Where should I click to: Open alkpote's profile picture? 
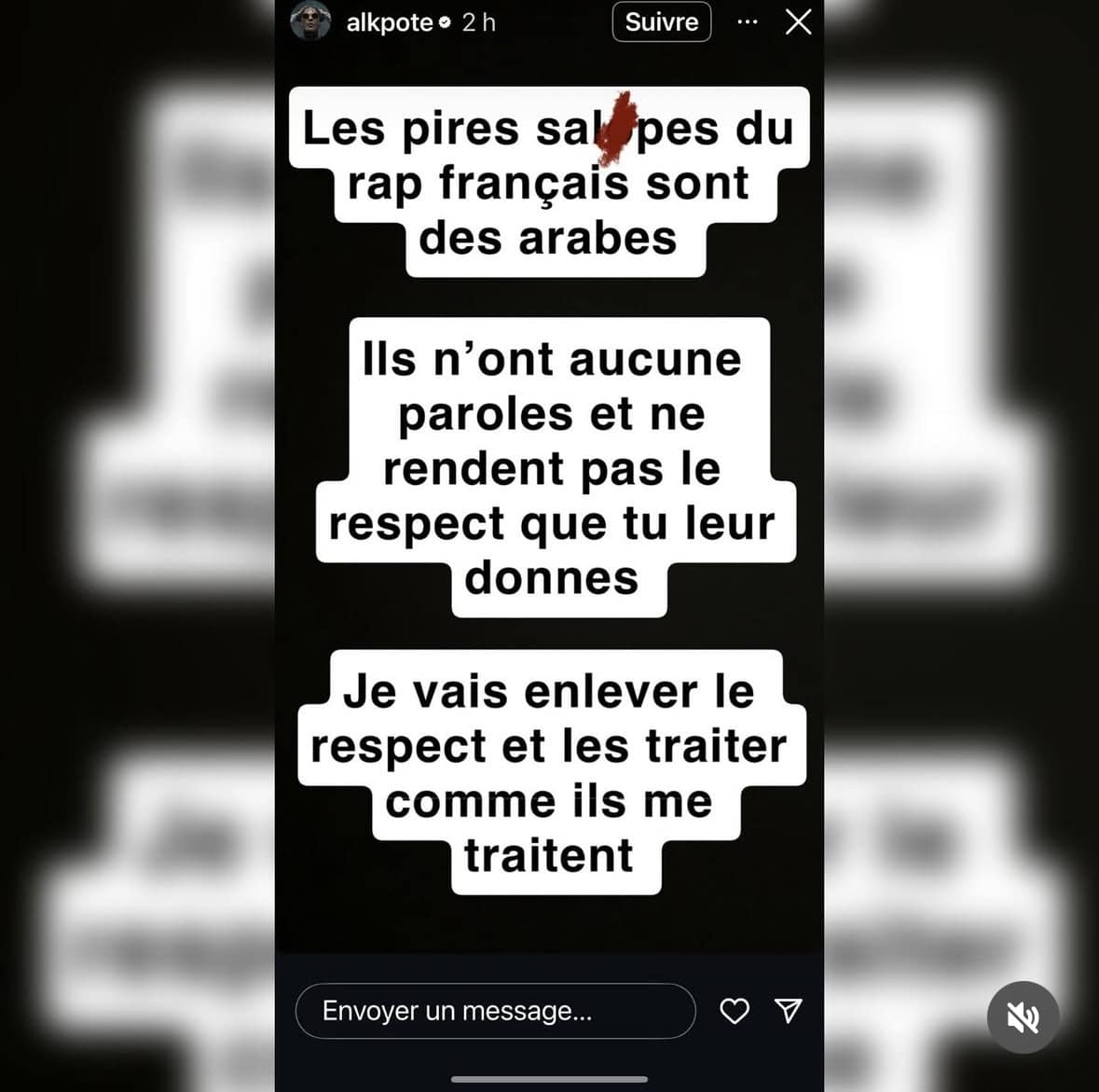pyautogui.click(x=310, y=21)
